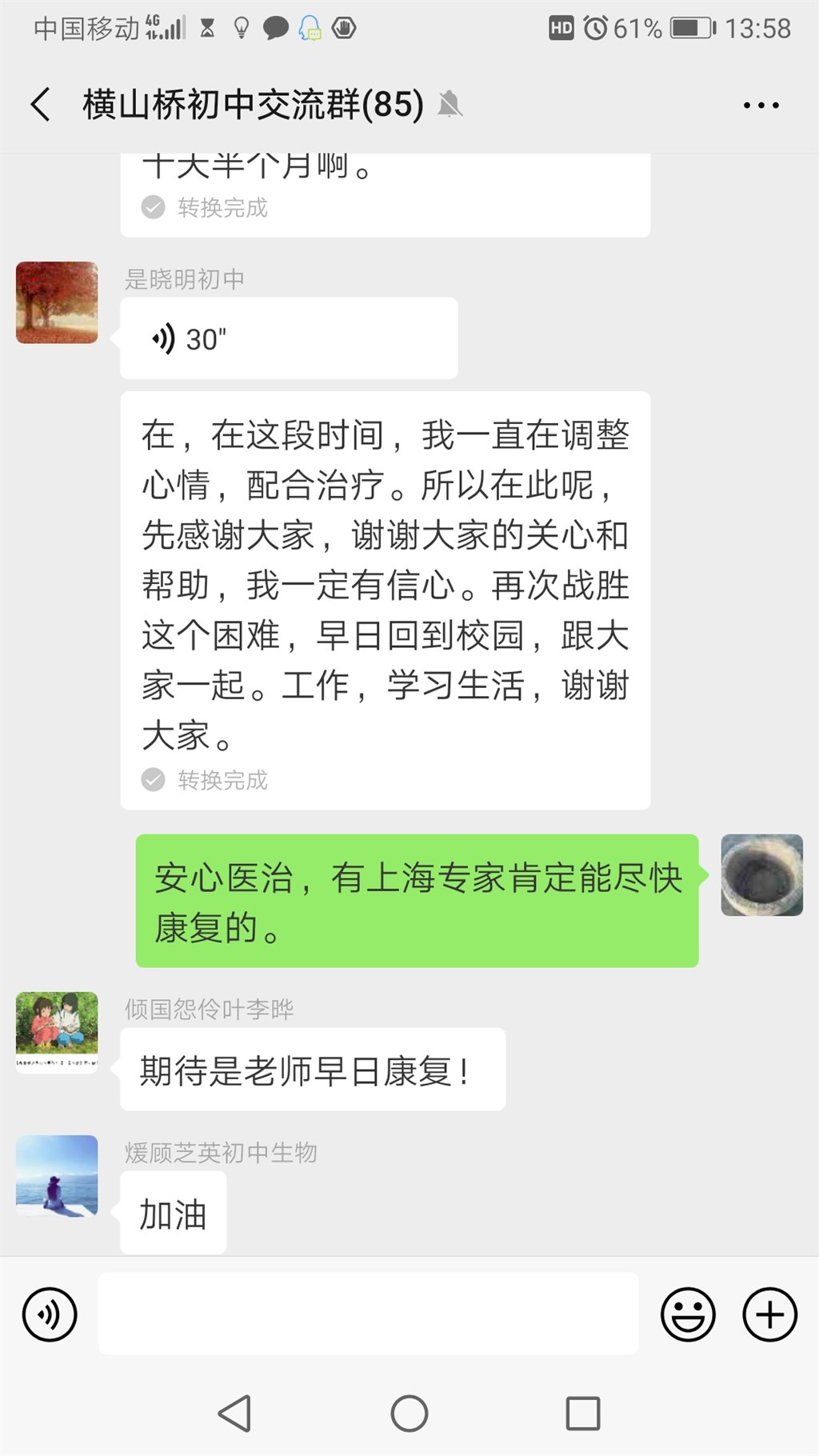
Task: Go back from the group chat
Action: click(41, 105)
